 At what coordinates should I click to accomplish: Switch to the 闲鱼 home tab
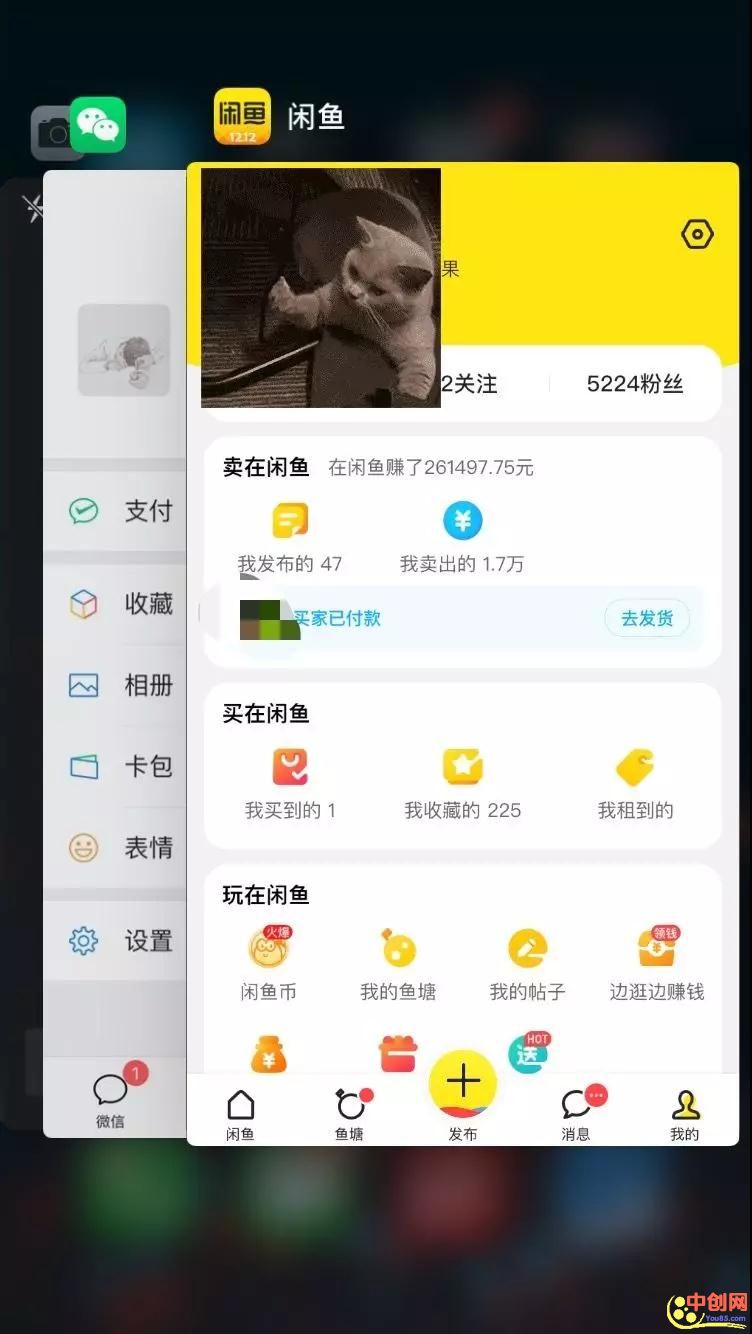pyautogui.click(x=240, y=1114)
